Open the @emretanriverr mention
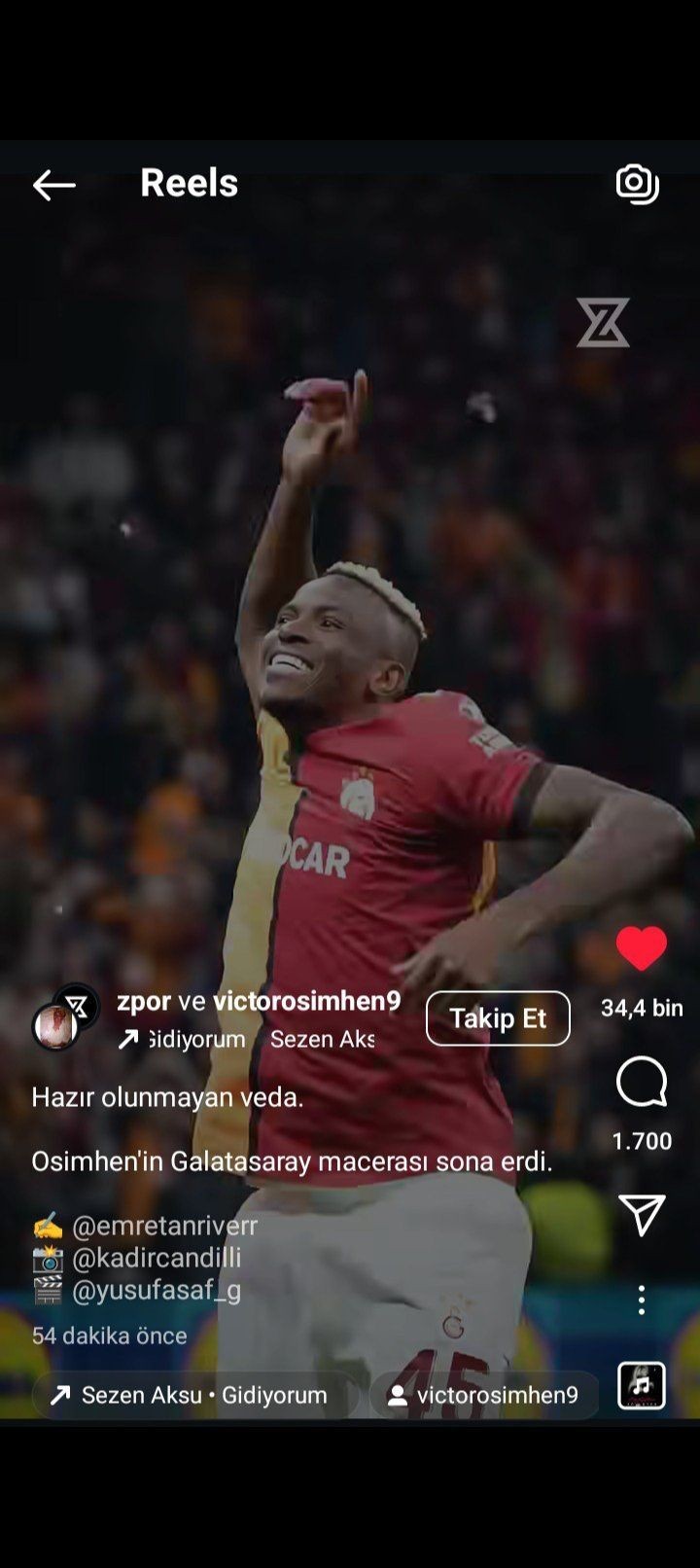This screenshot has height=1568, width=700. [164, 1226]
